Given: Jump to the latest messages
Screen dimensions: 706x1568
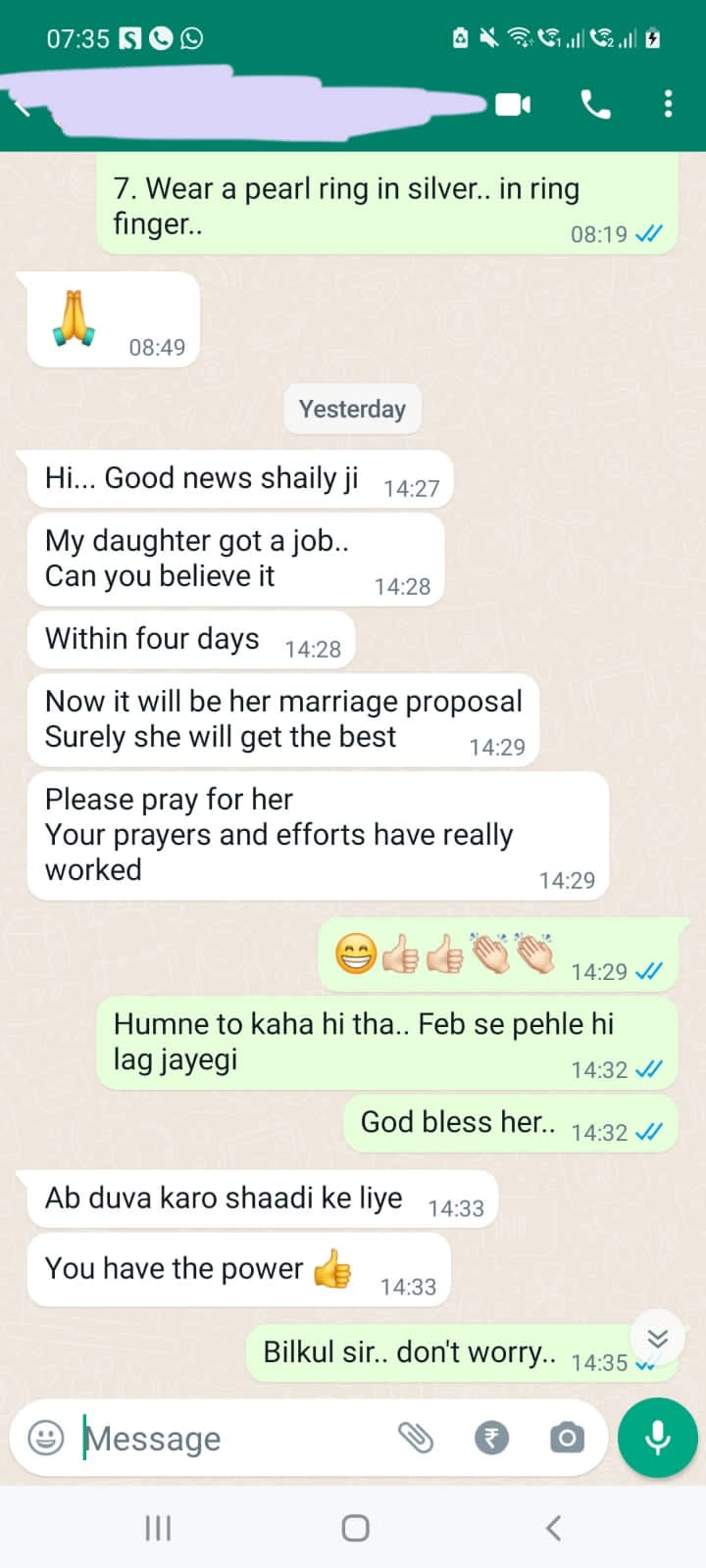Looking at the screenshot, I should pyautogui.click(x=657, y=1338).
